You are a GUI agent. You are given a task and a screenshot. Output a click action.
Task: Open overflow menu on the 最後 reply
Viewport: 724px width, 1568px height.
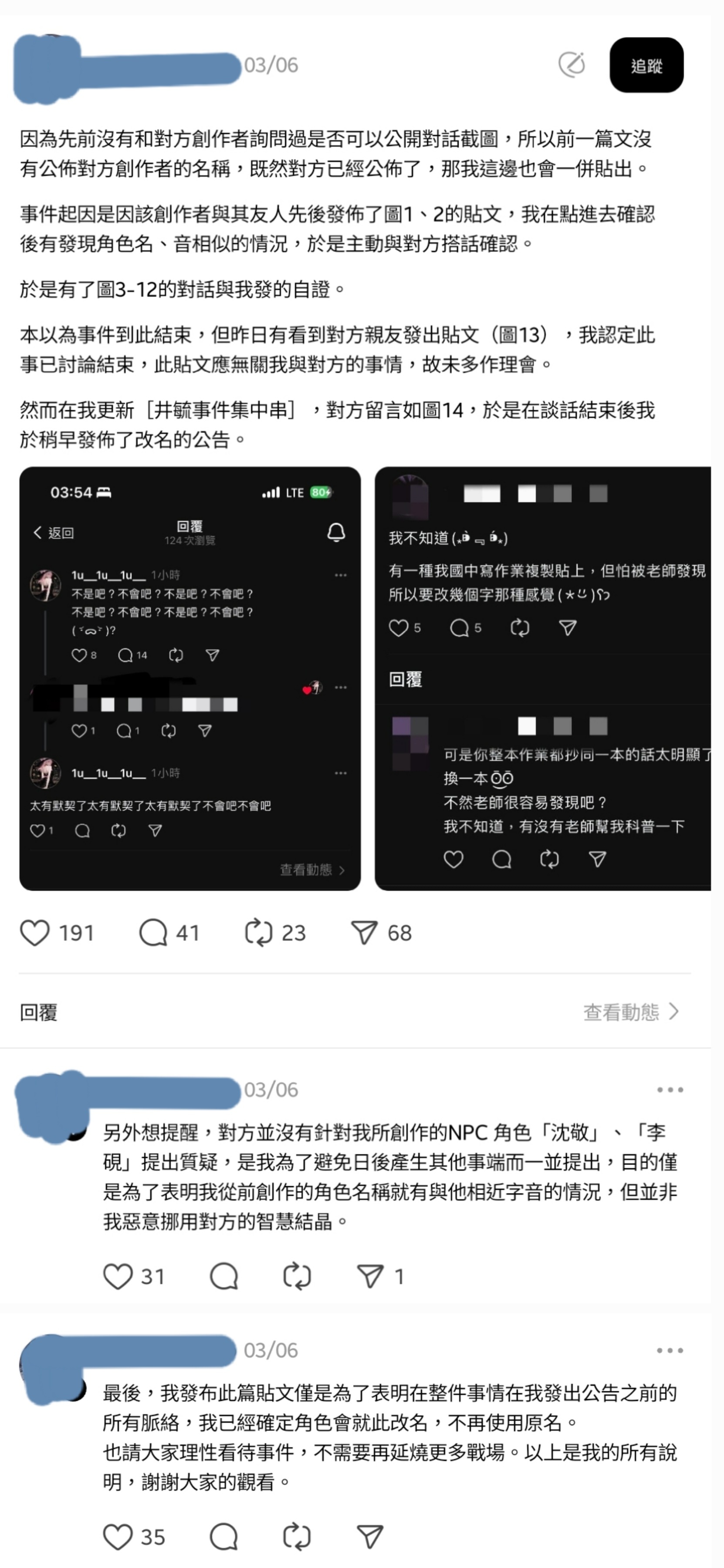click(x=670, y=1350)
